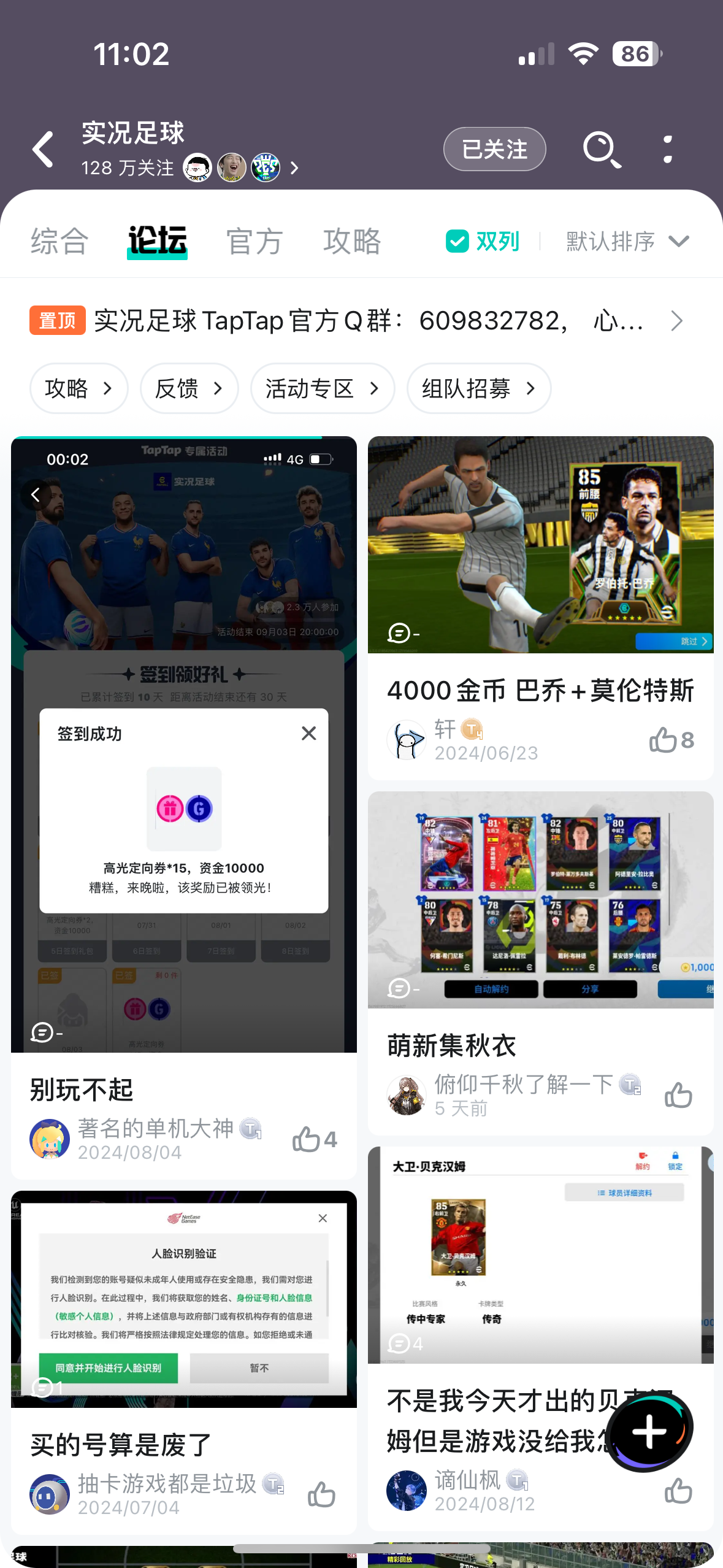Image resolution: width=723 pixels, height=1568 pixels.
Task: Open the more options menu at top right
Action: (x=668, y=149)
